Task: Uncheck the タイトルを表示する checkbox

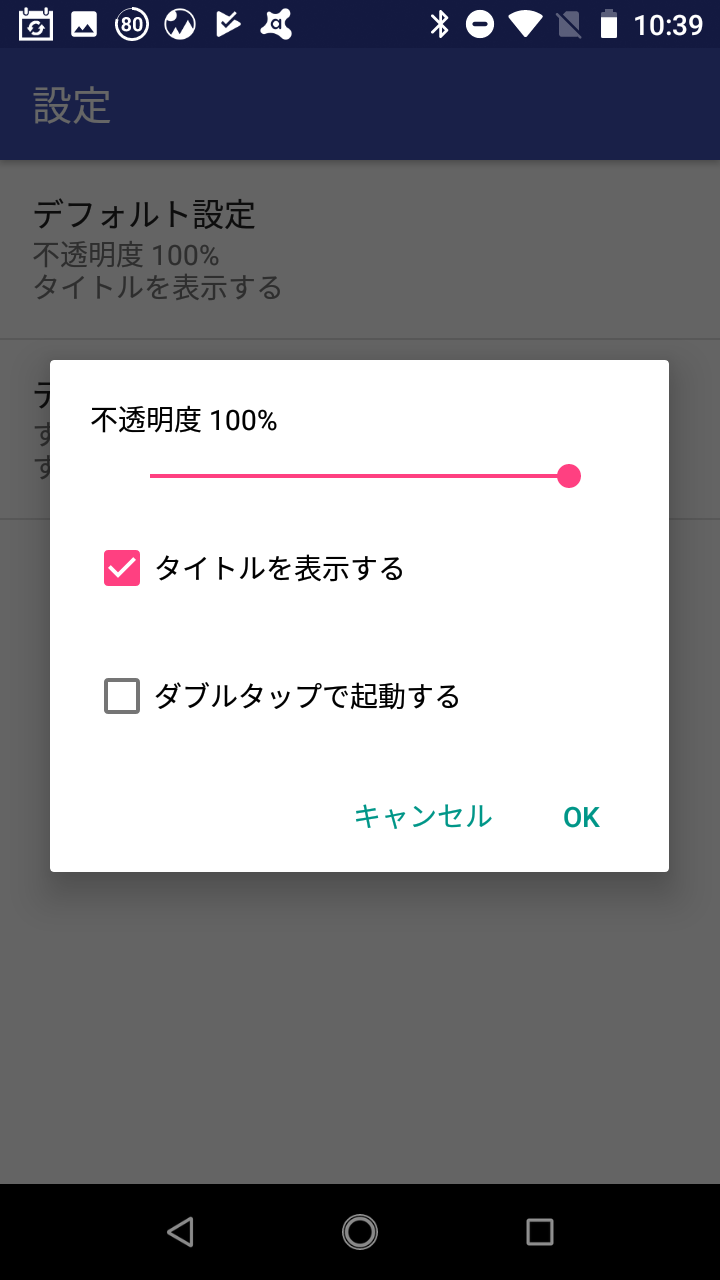Action: pyautogui.click(x=122, y=568)
